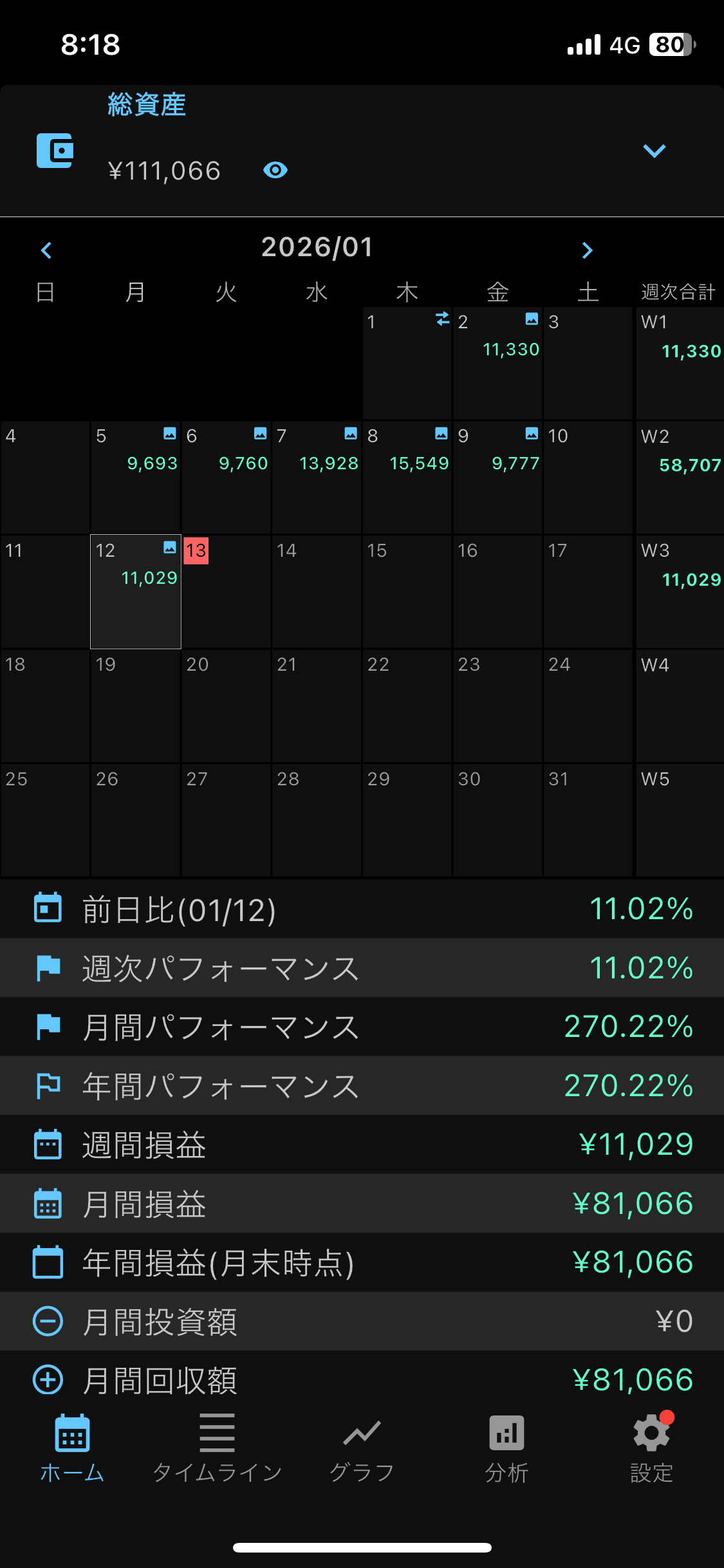Select January 5 with 9,693
The width and height of the screenshot is (724, 1568).
click(136, 477)
